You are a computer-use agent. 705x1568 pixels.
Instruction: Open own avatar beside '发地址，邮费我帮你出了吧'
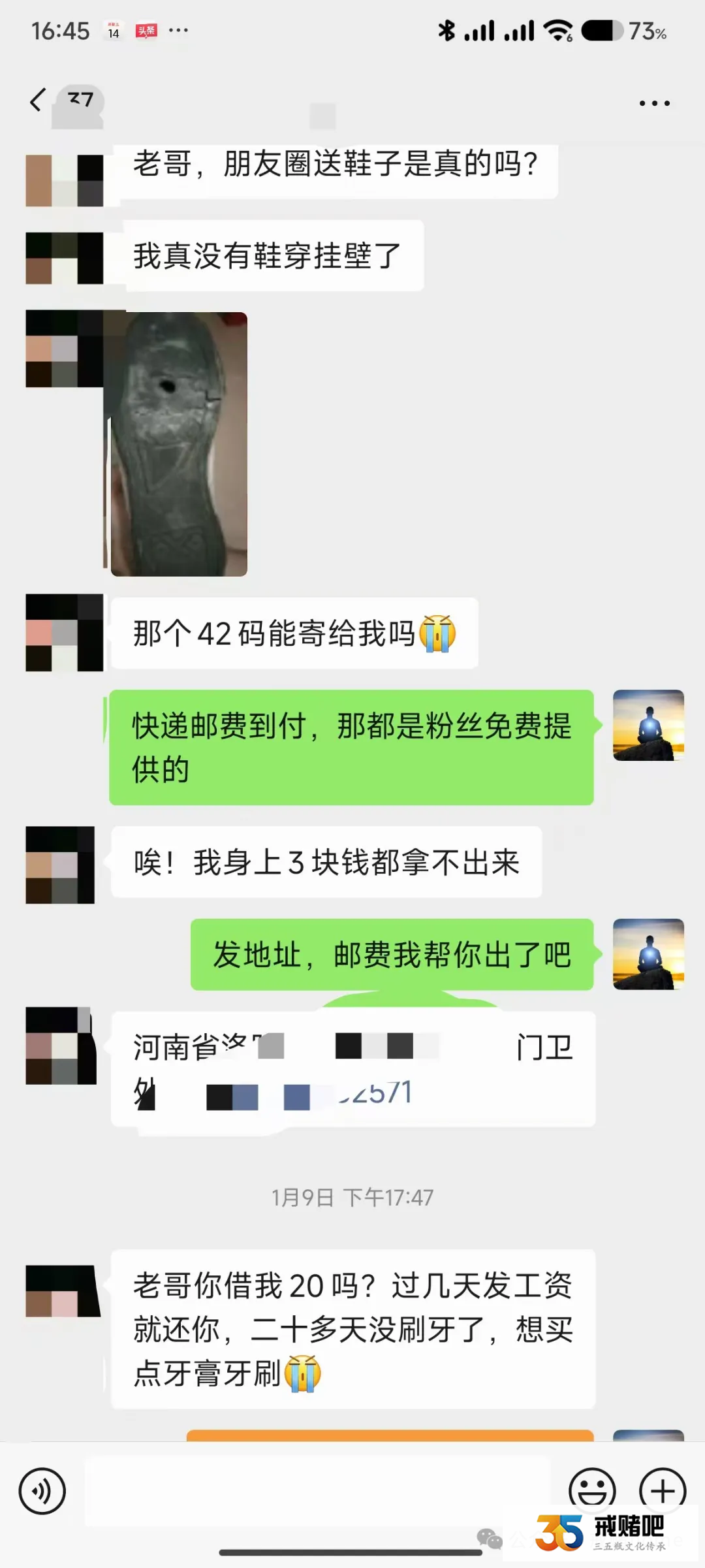coord(648,954)
